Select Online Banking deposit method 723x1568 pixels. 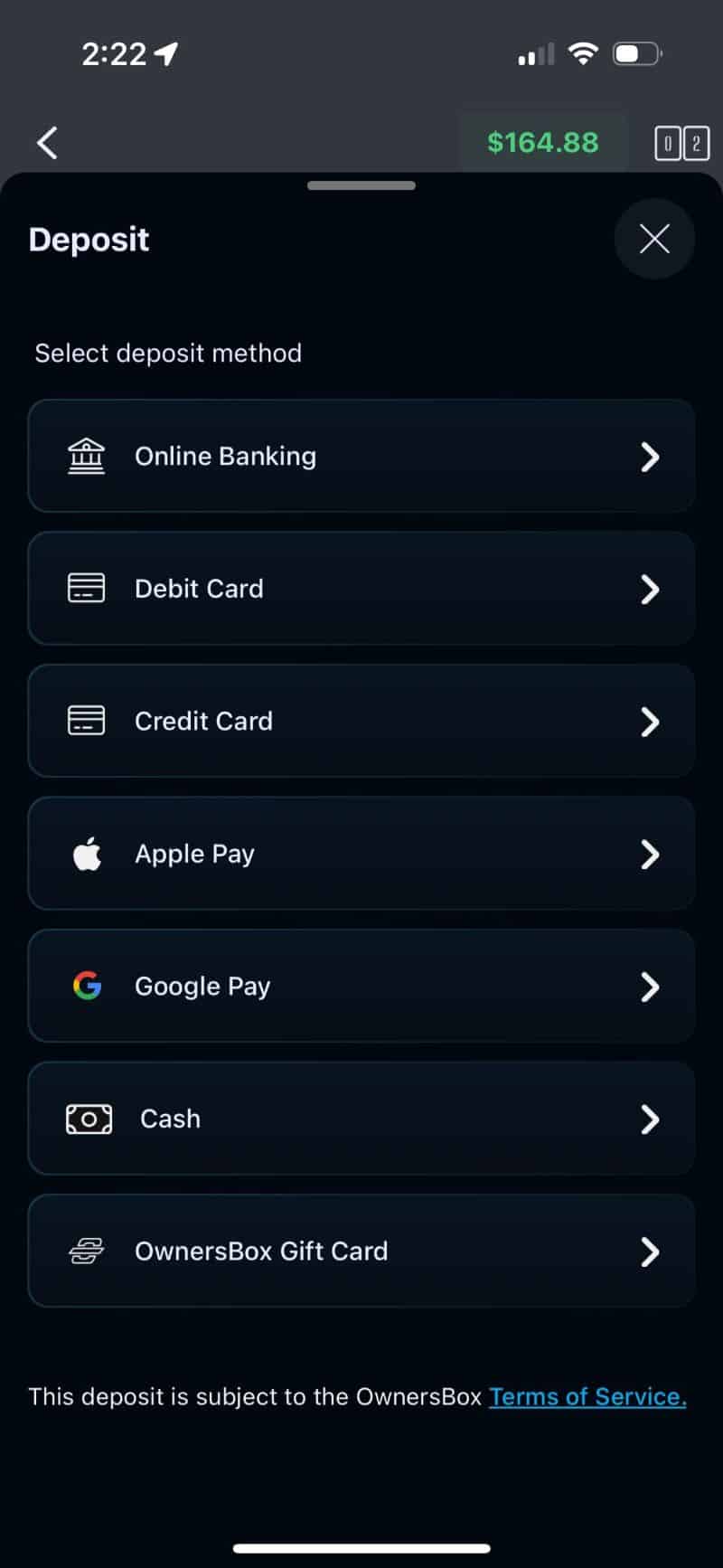point(361,456)
